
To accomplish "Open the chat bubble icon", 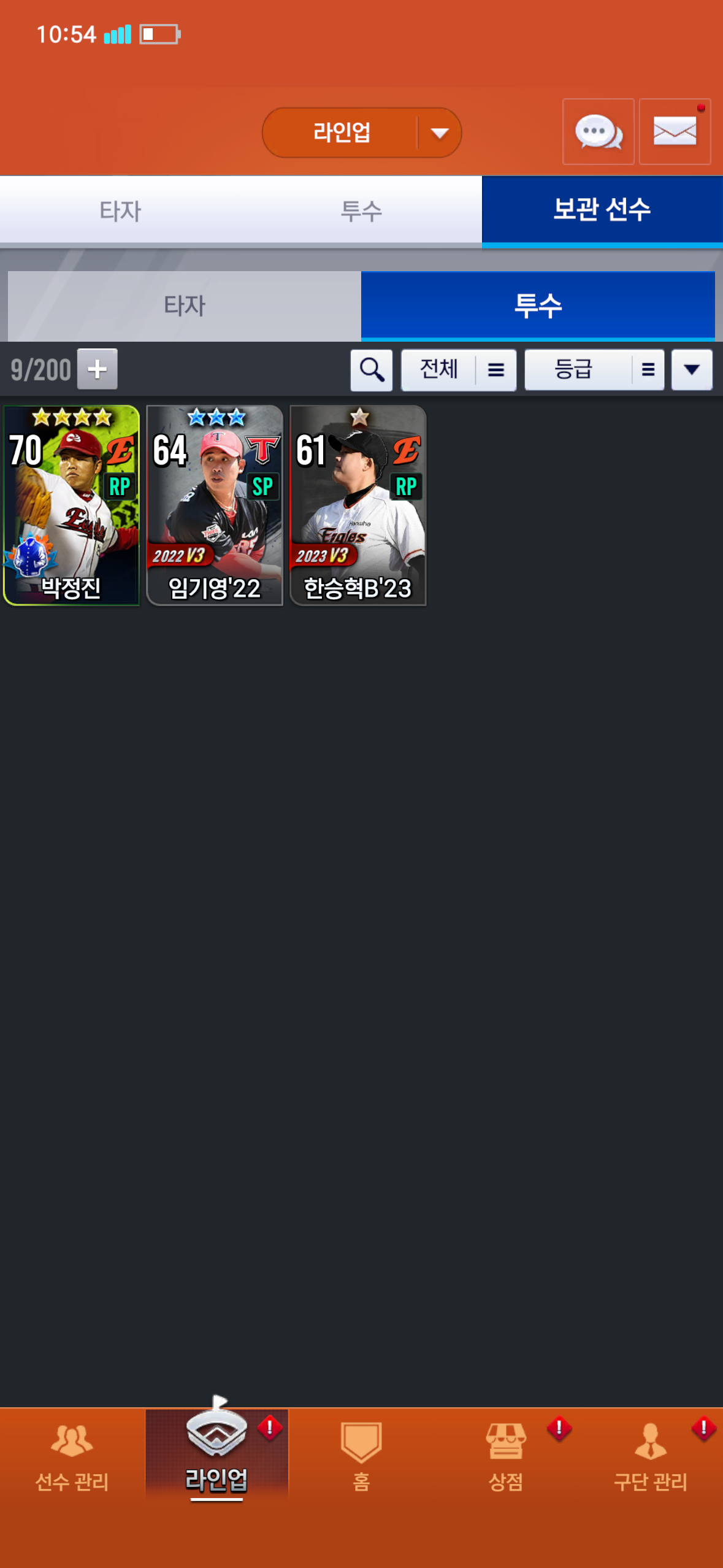I will (598, 132).
